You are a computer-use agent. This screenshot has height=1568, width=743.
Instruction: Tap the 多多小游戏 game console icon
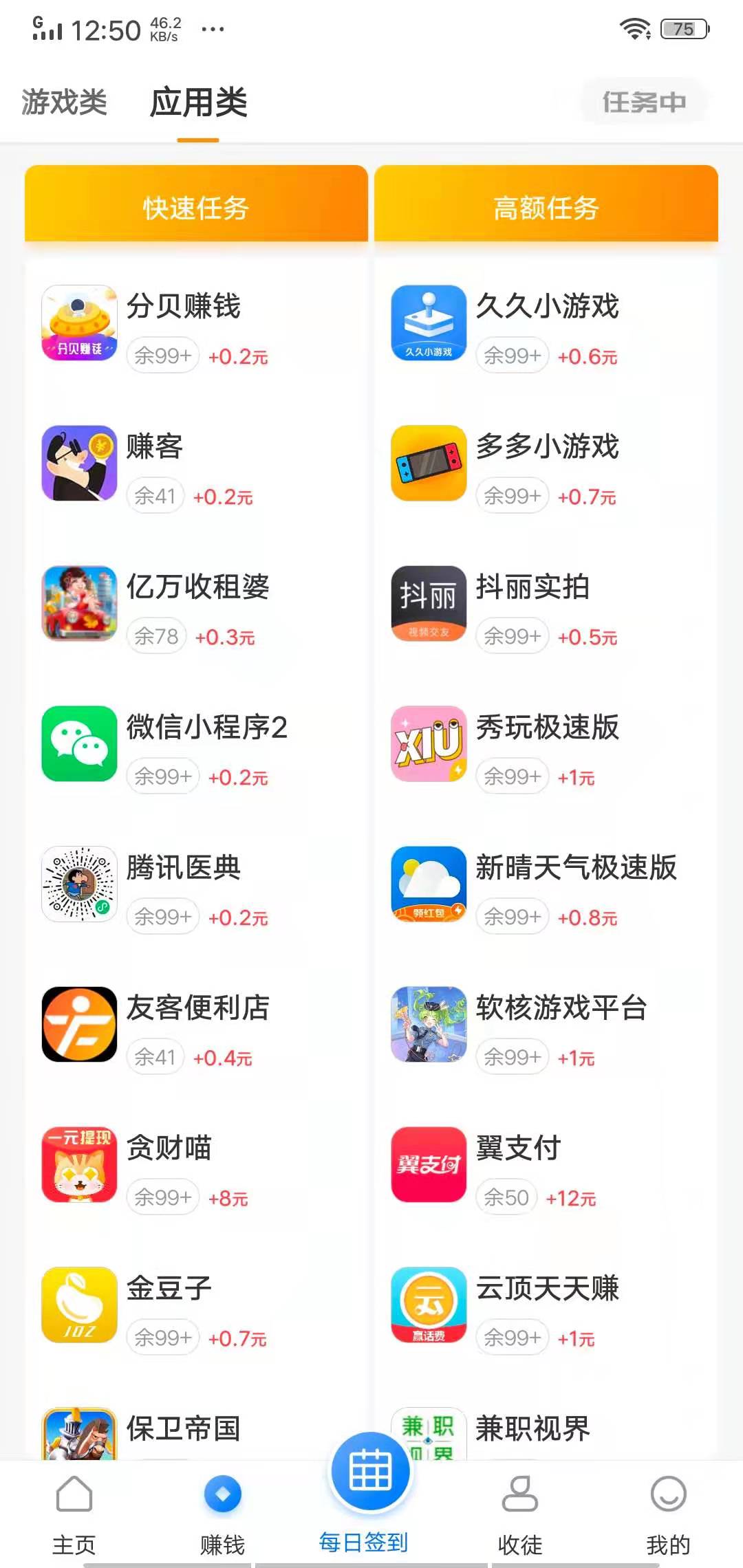428,464
